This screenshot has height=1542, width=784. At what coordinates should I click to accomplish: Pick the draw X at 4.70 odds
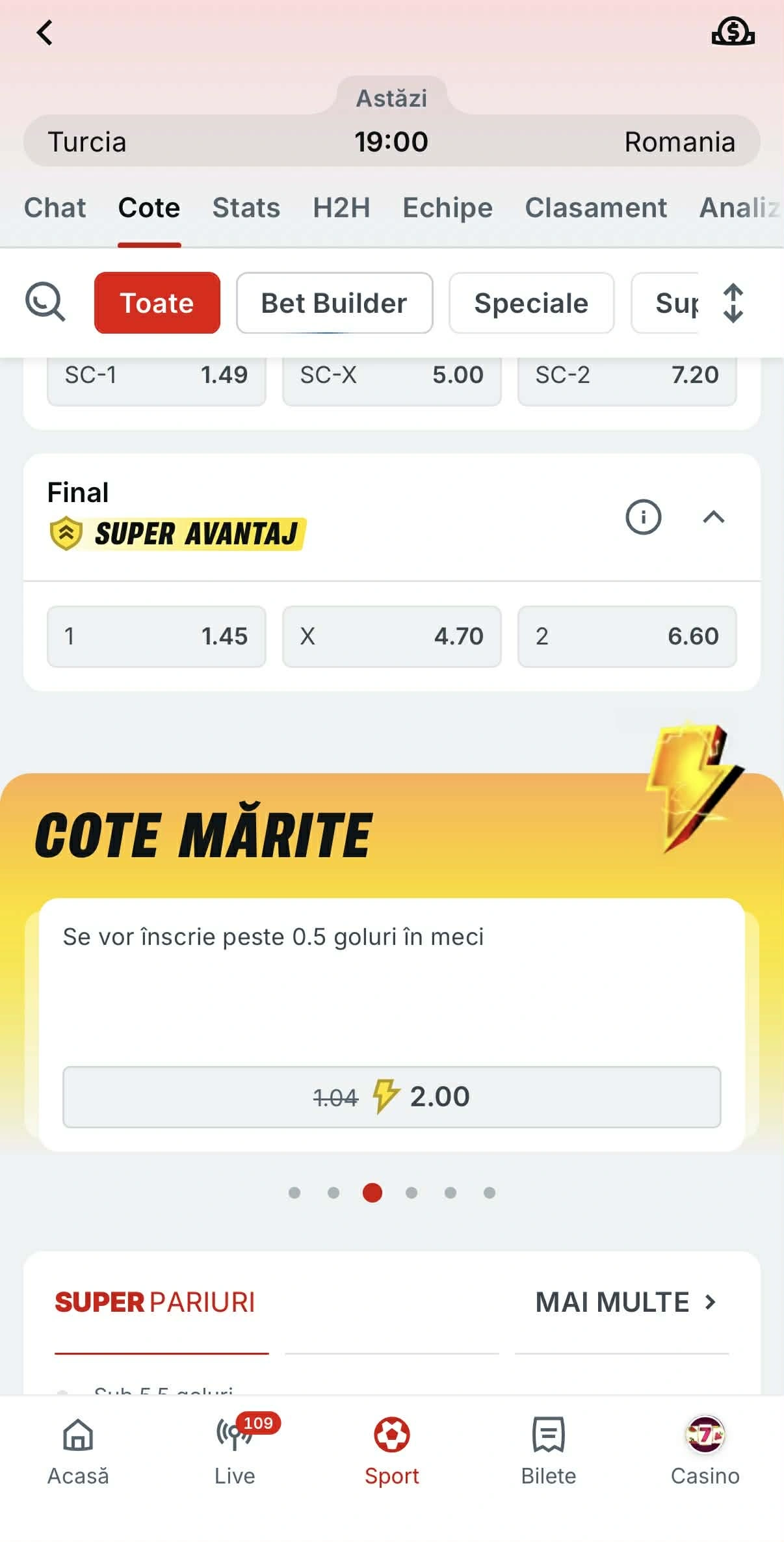pyautogui.click(x=391, y=637)
